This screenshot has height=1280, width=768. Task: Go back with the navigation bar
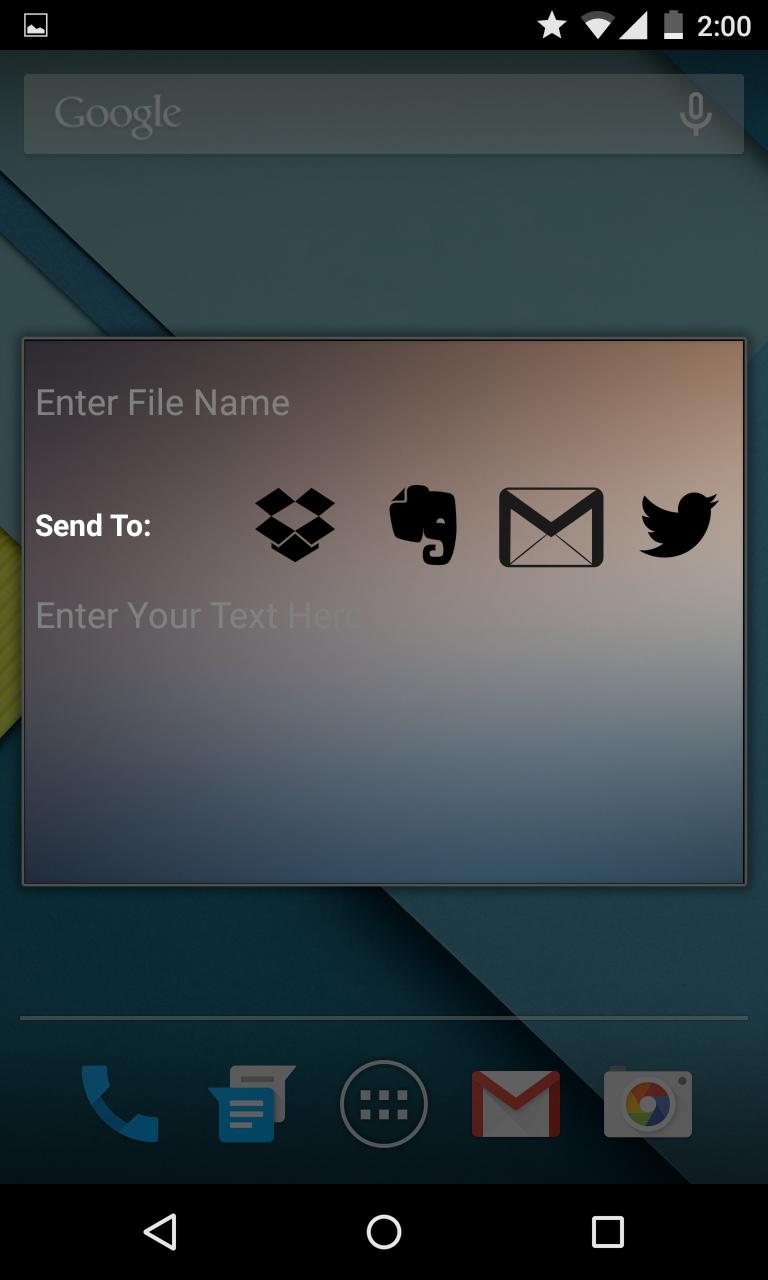pyautogui.click(x=160, y=1232)
